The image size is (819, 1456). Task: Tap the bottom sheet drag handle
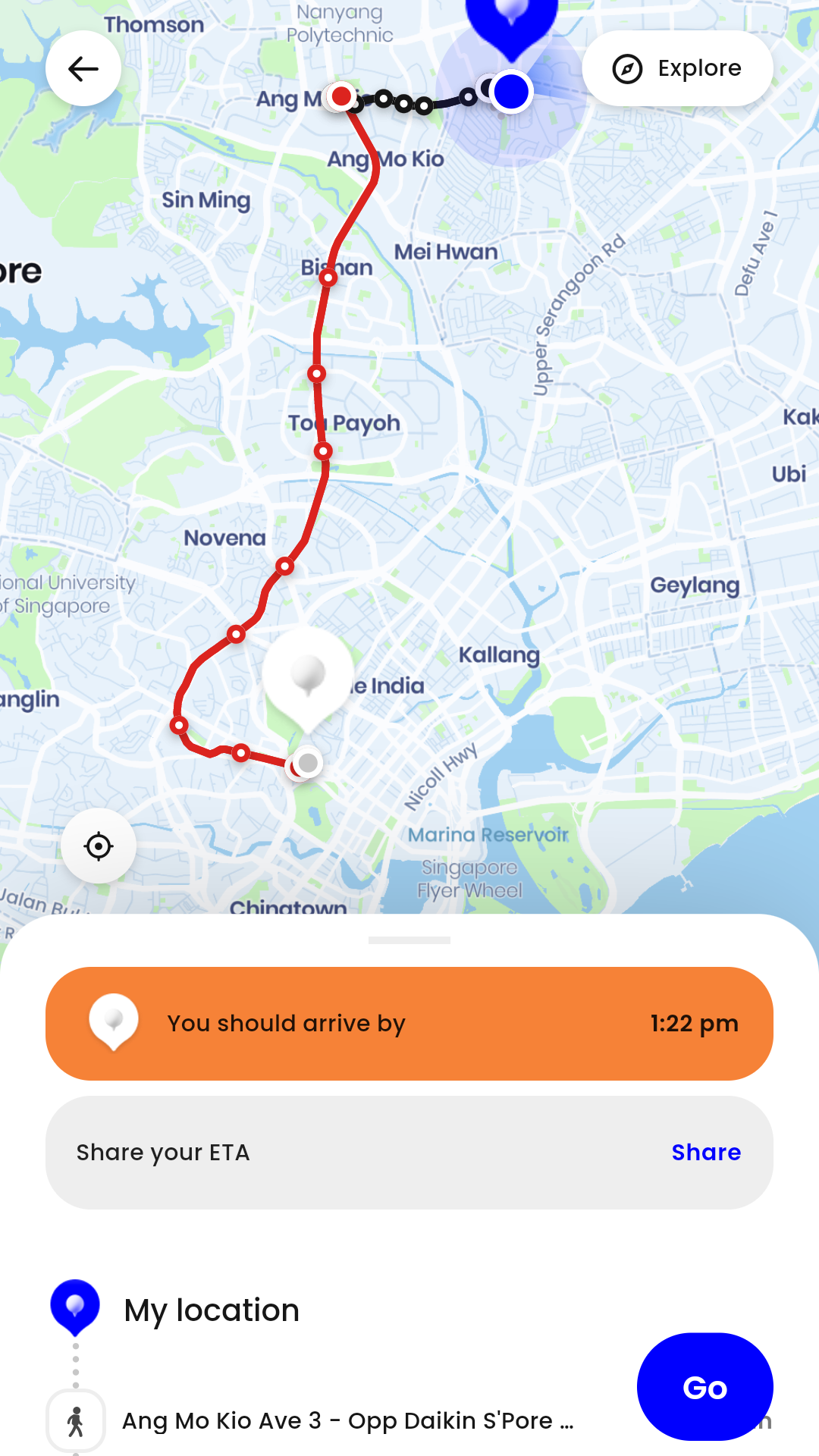[x=409, y=940]
